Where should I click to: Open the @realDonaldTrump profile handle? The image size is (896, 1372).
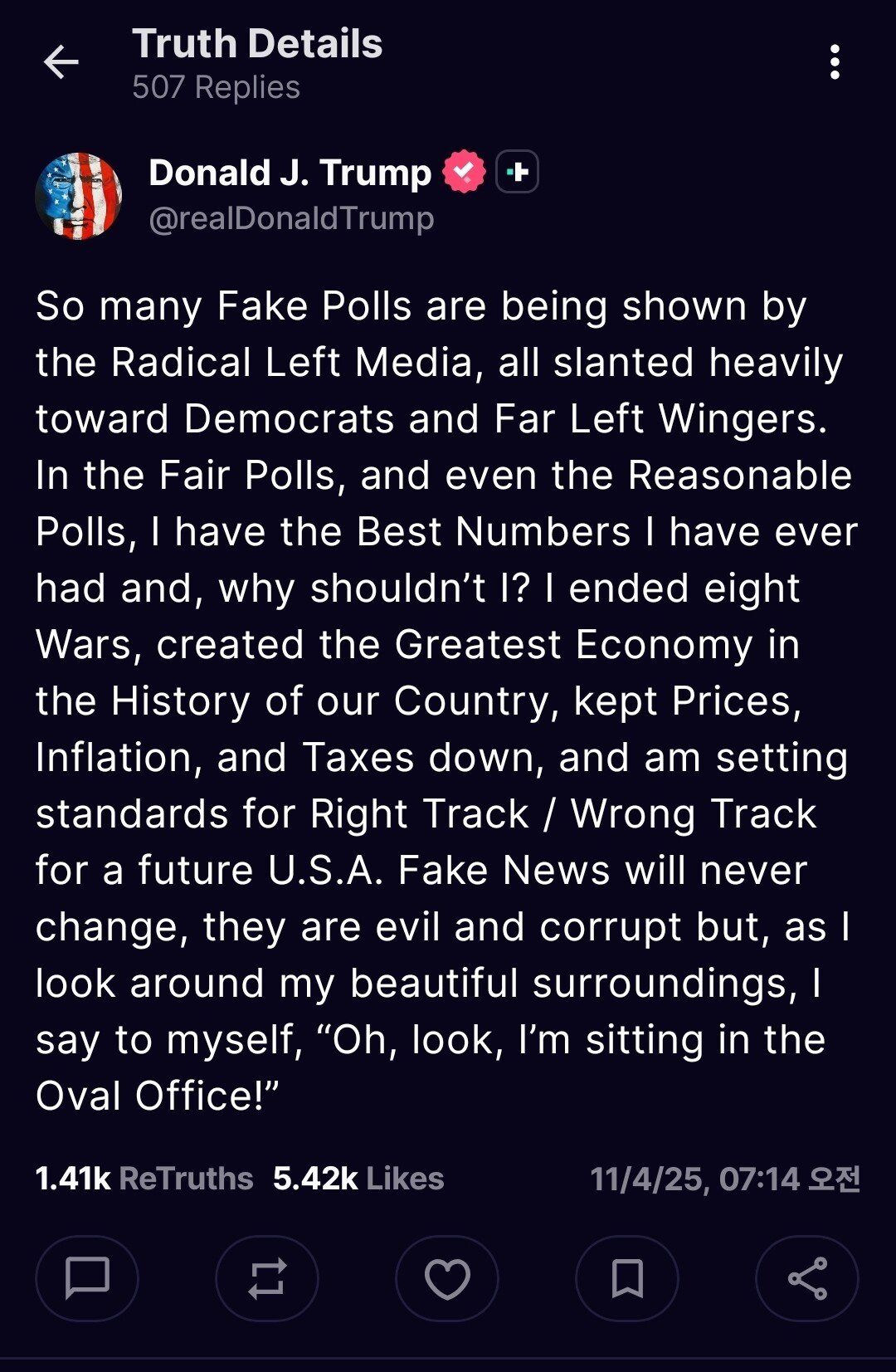[x=291, y=218]
